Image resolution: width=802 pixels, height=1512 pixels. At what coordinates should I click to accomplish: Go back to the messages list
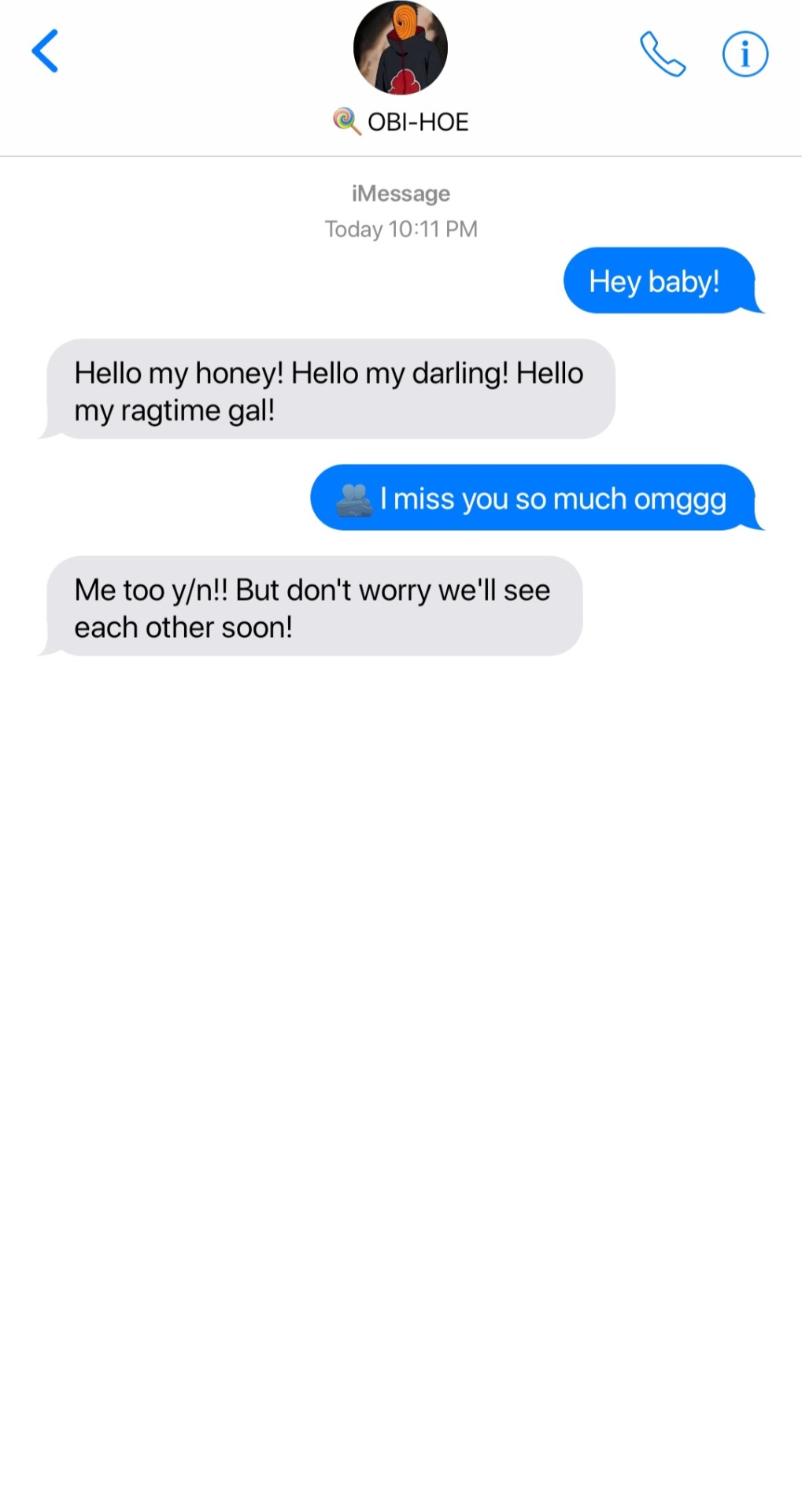(45, 51)
